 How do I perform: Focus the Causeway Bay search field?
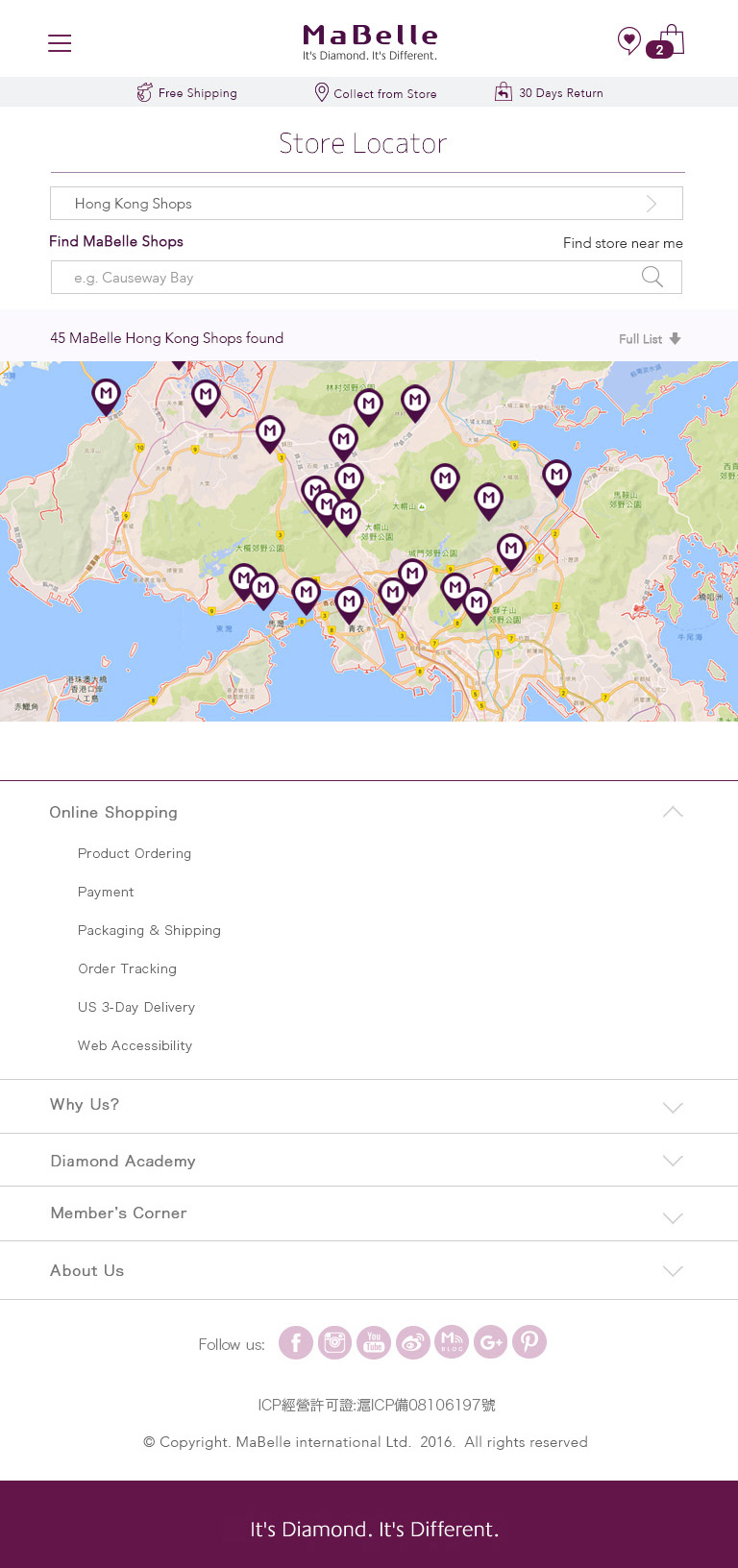(x=366, y=278)
